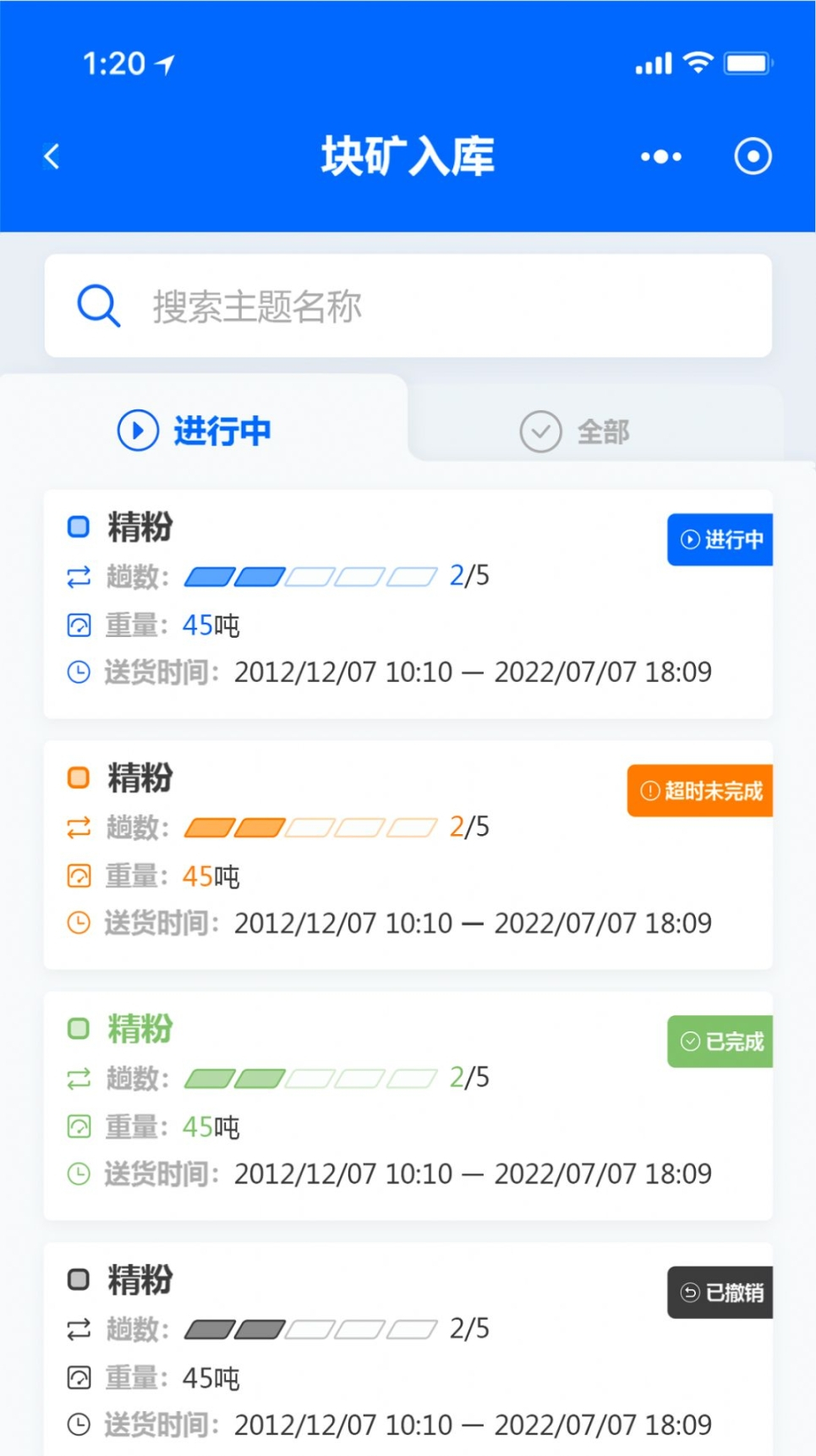
Task: Switch to the 进行中 tab
Action: coord(196,431)
